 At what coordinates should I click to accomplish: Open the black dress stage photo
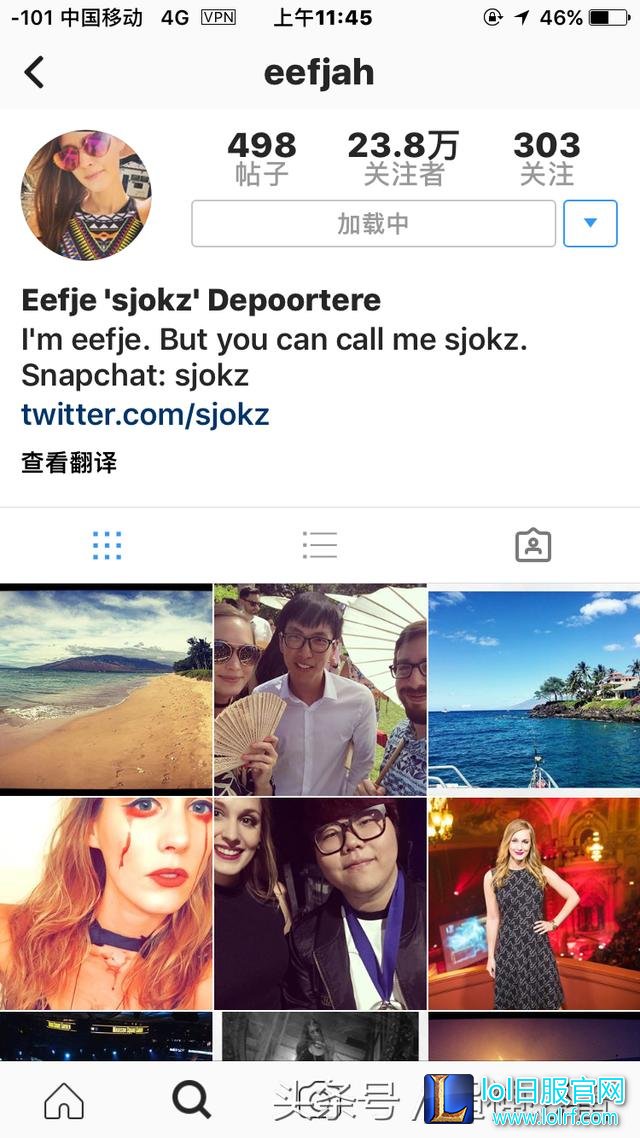(x=534, y=903)
